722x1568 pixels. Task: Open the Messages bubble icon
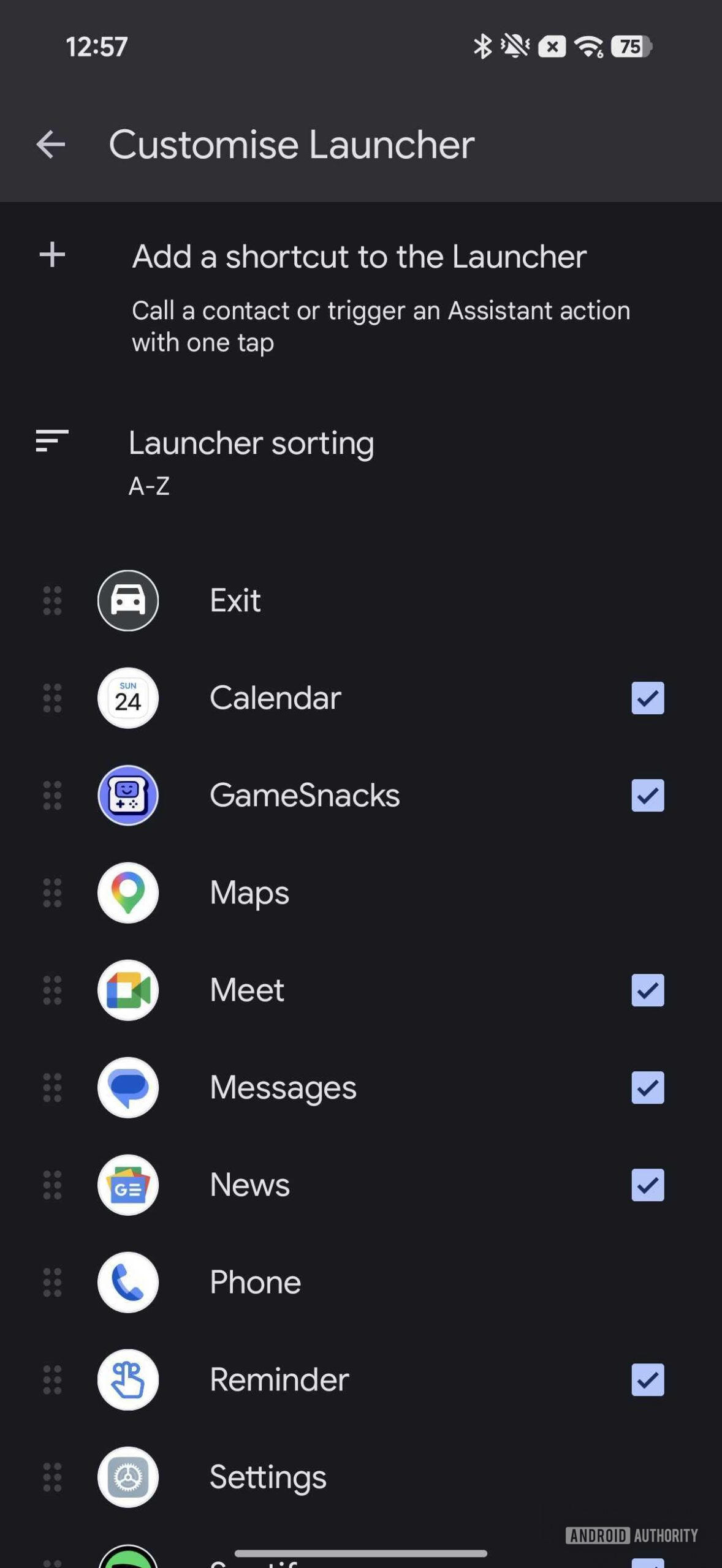[x=127, y=1087]
